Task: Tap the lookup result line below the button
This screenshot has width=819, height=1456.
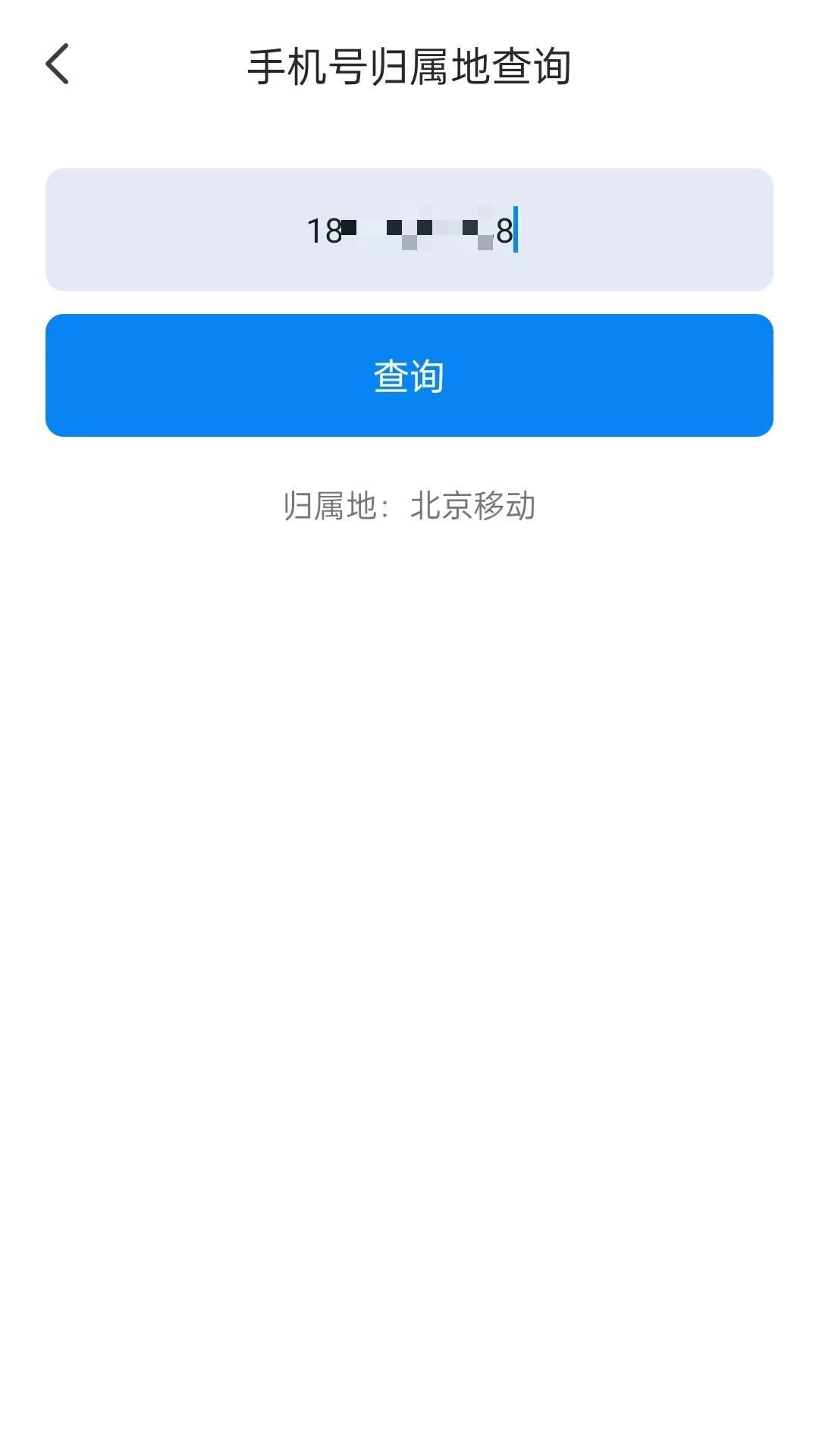Action: point(408,507)
